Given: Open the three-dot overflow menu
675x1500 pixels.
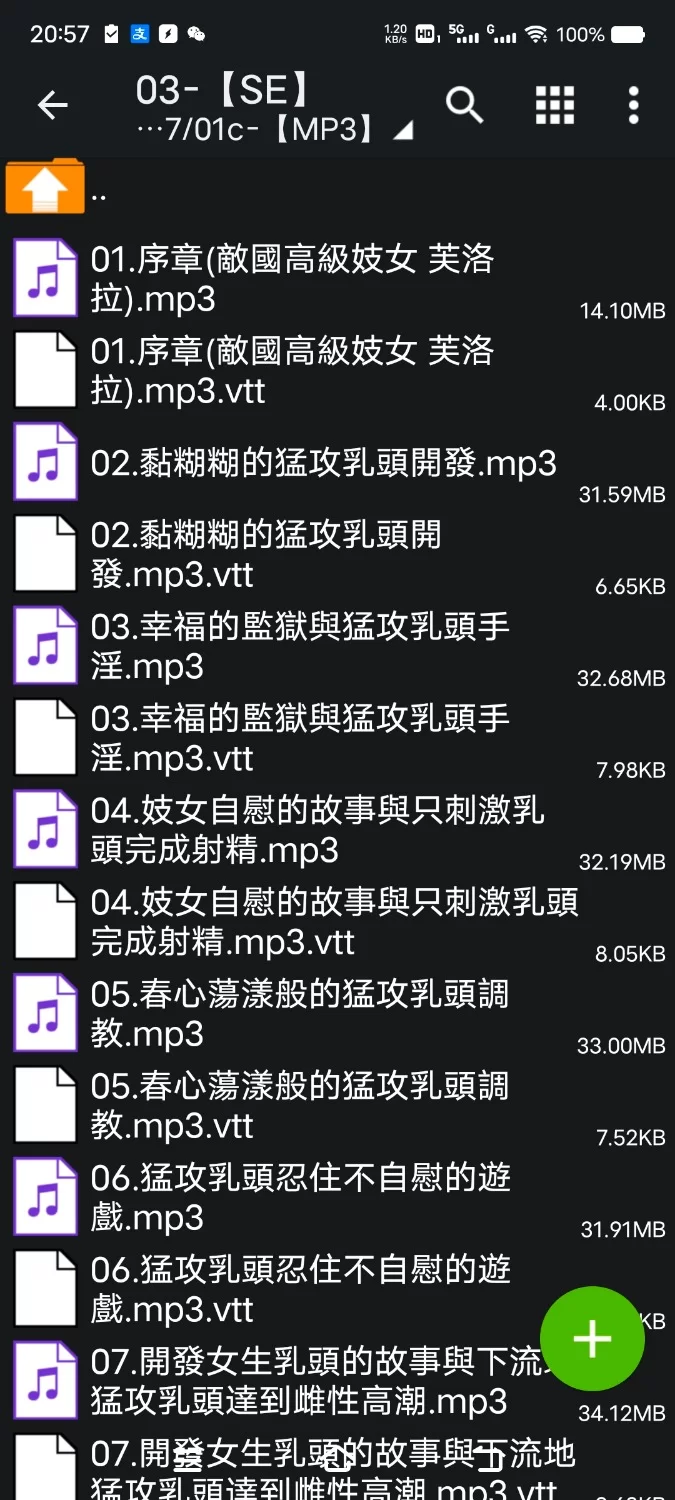Looking at the screenshot, I should tap(633, 105).
